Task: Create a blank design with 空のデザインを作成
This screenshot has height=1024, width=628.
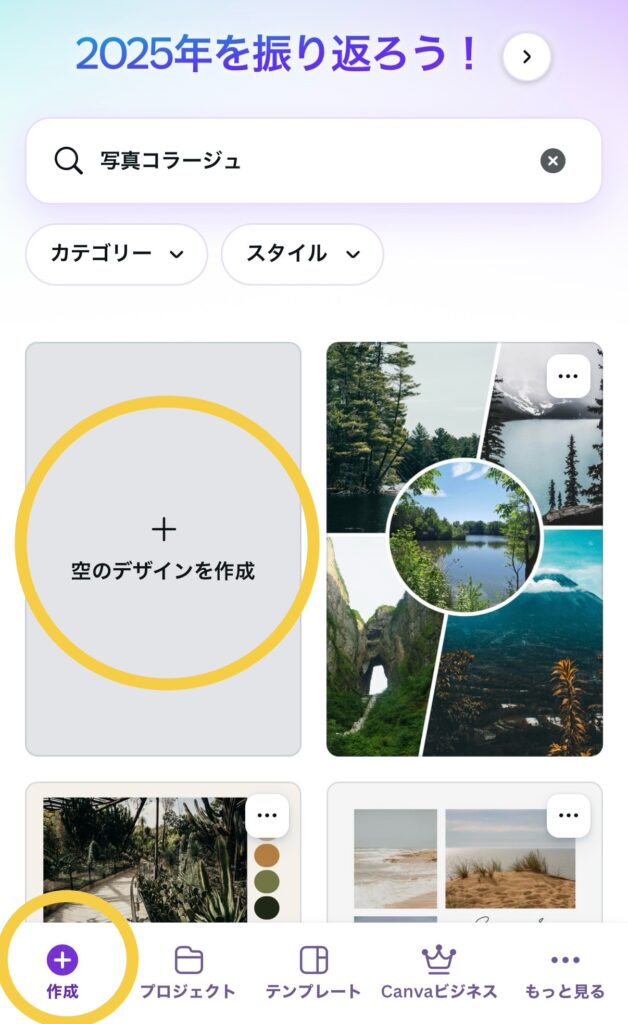Action: tap(163, 549)
